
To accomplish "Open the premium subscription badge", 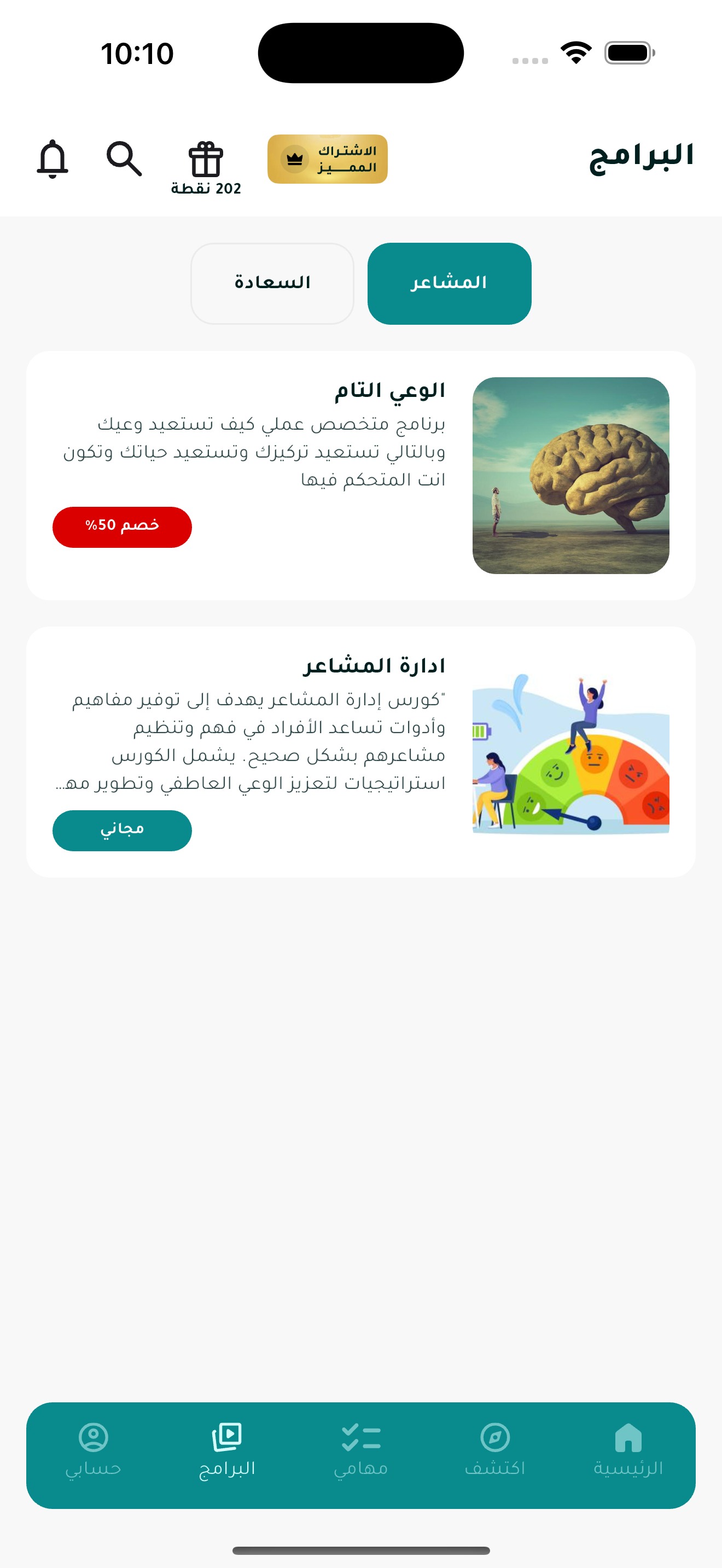I will (x=328, y=159).
